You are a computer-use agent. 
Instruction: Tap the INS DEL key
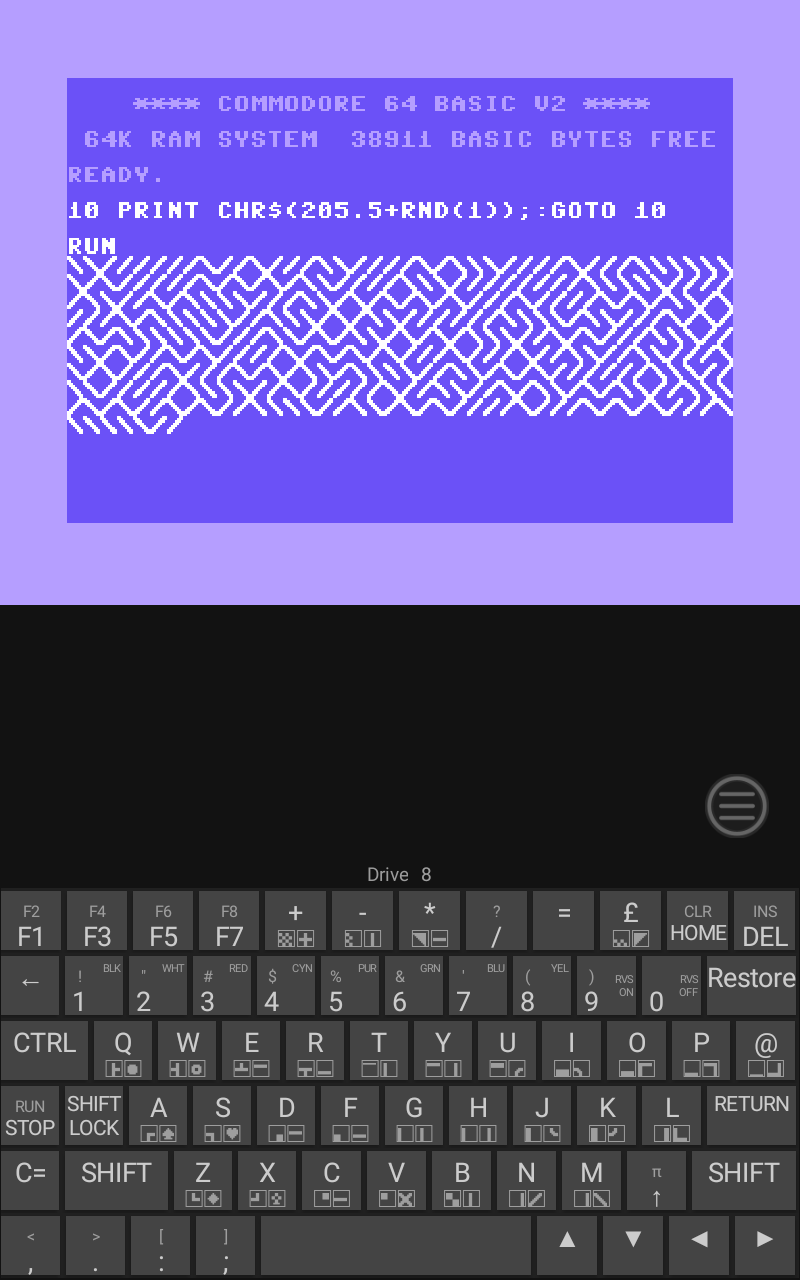765,921
